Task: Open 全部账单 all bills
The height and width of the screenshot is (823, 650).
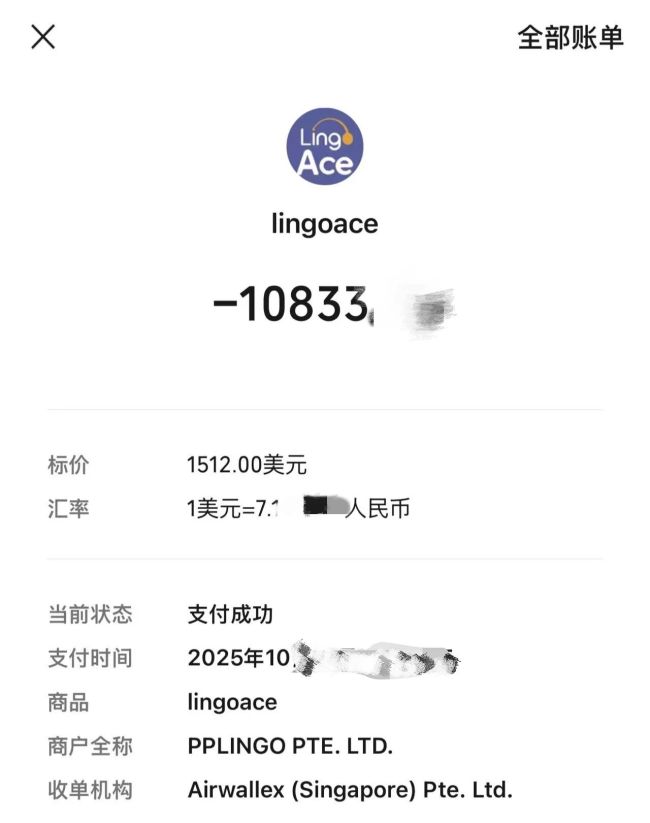Action: (570, 38)
